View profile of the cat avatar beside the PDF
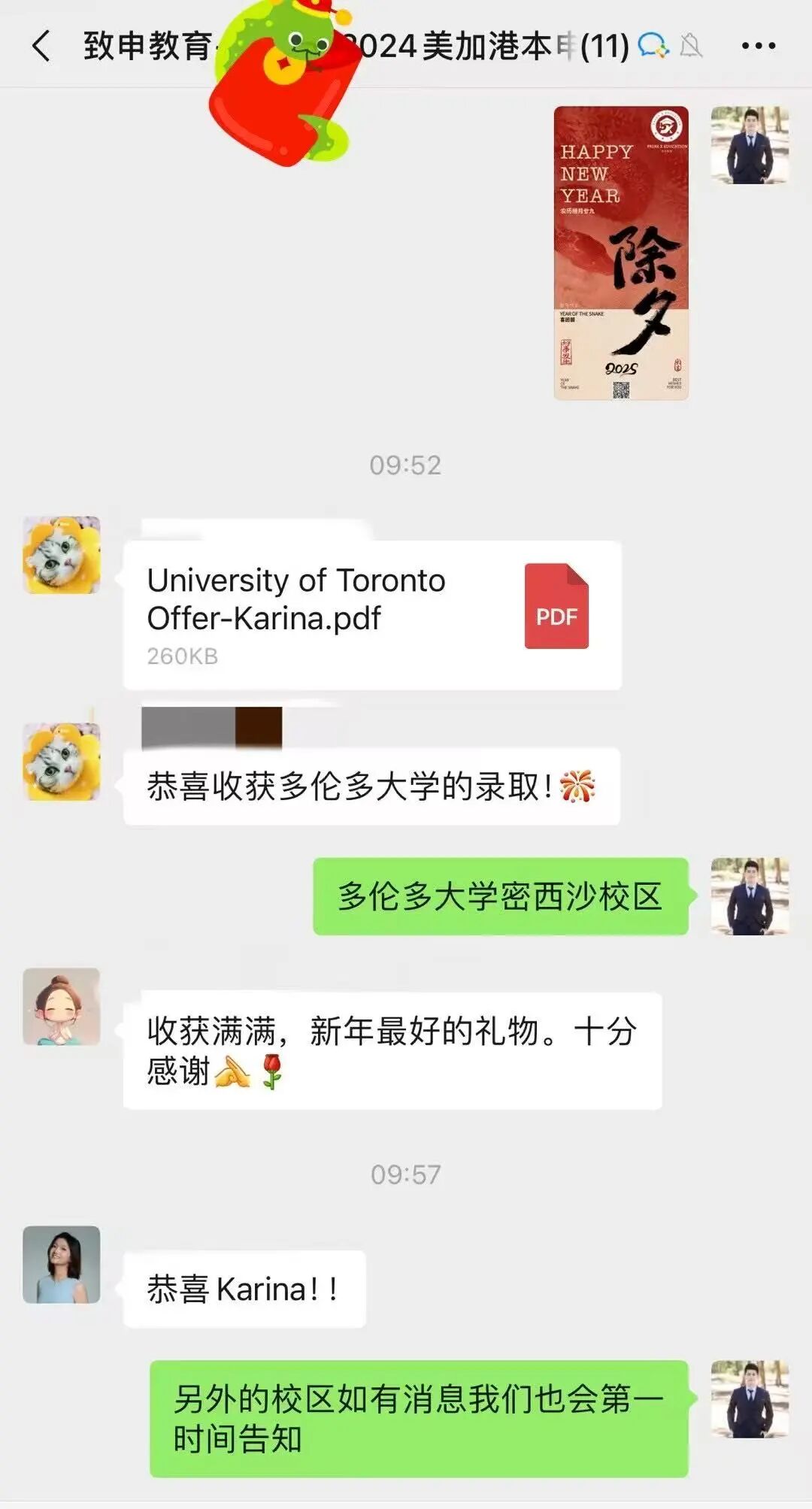 coord(62,555)
